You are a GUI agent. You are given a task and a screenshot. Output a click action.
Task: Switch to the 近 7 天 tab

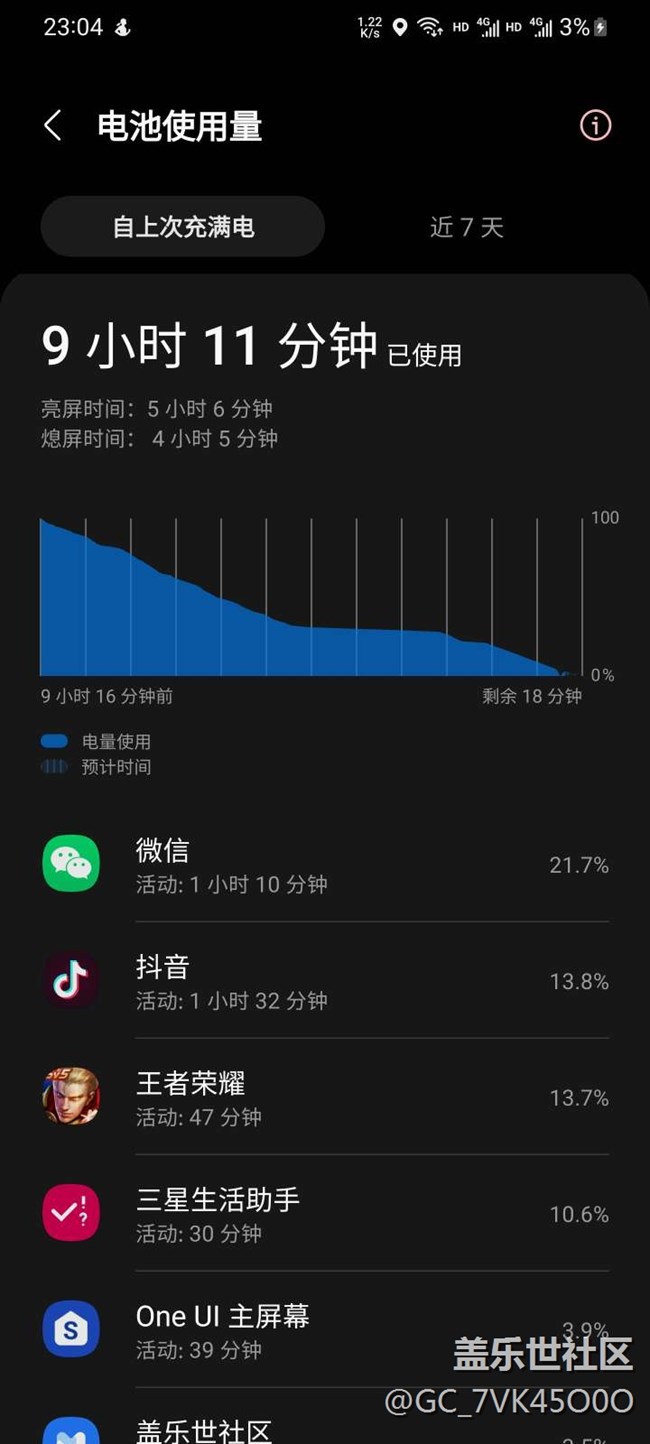coord(466,227)
